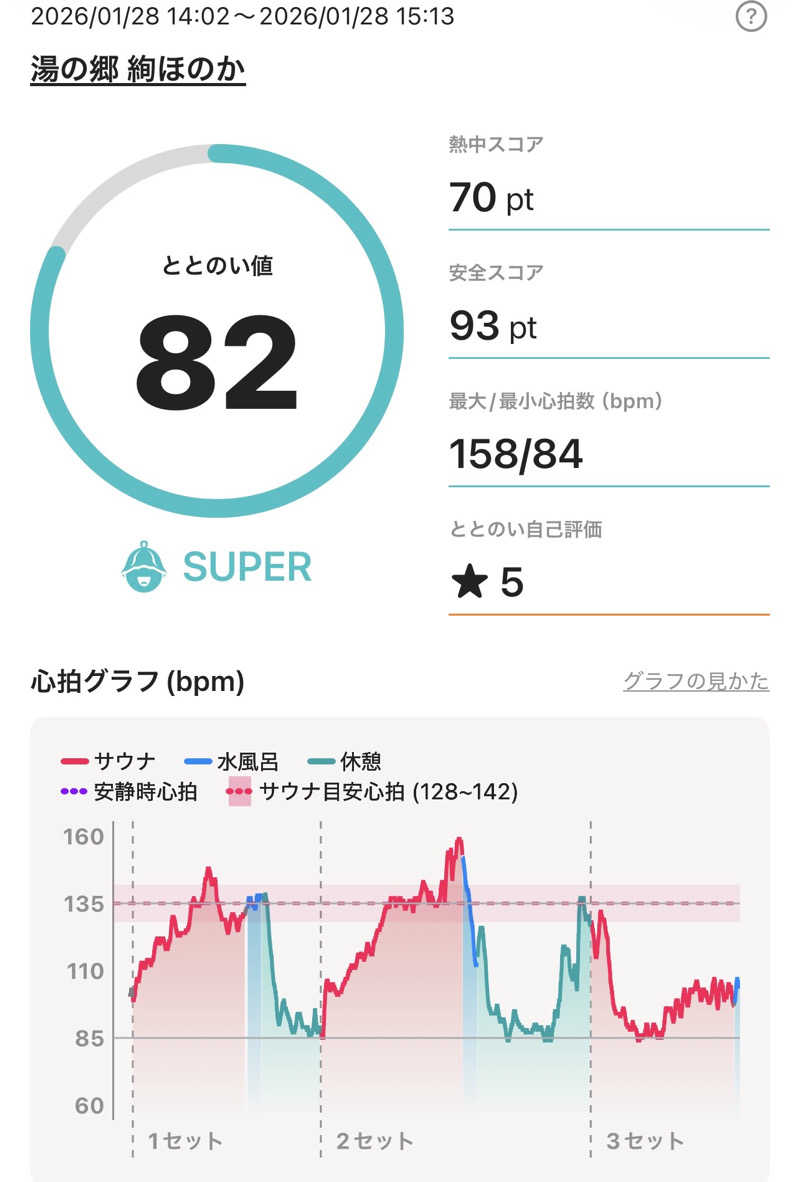Edit the ととのい自己評価 star rating
Screen dimensions: 800x1182
pyautogui.click(x=488, y=582)
